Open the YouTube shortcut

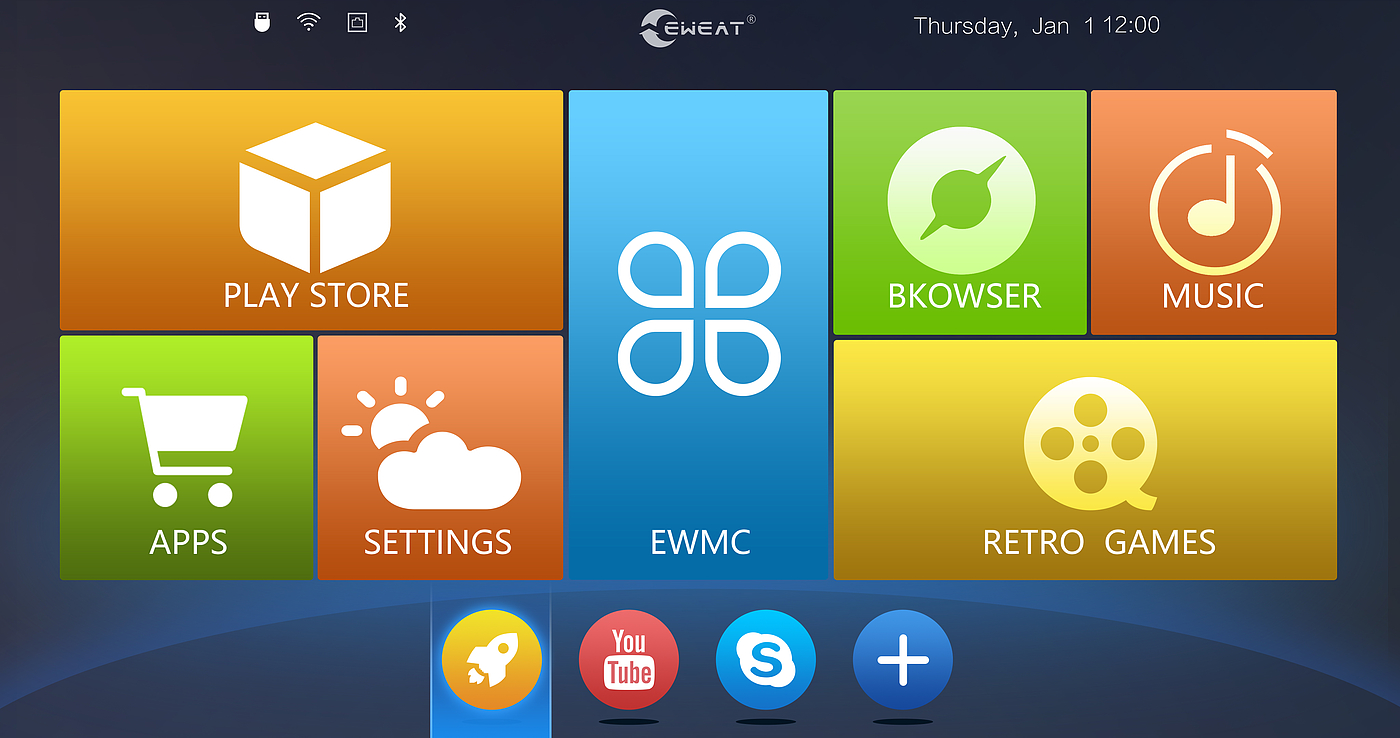coord(629,660)
